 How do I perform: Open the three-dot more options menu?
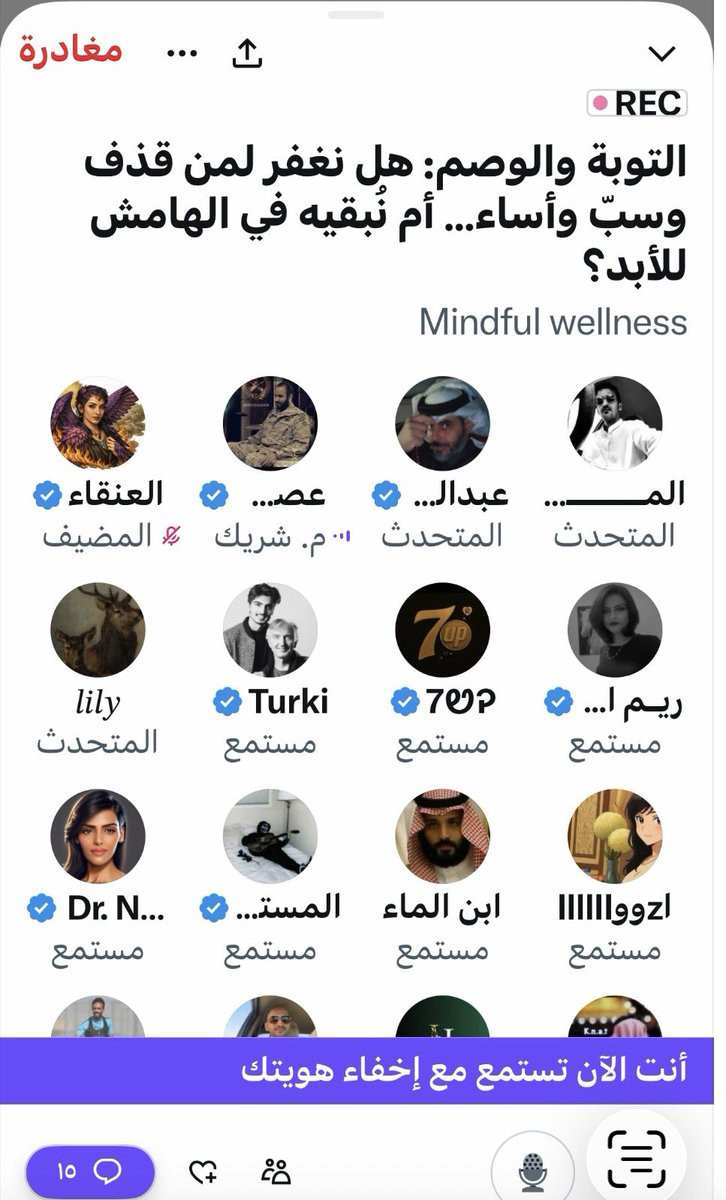(x=181, y=54)
